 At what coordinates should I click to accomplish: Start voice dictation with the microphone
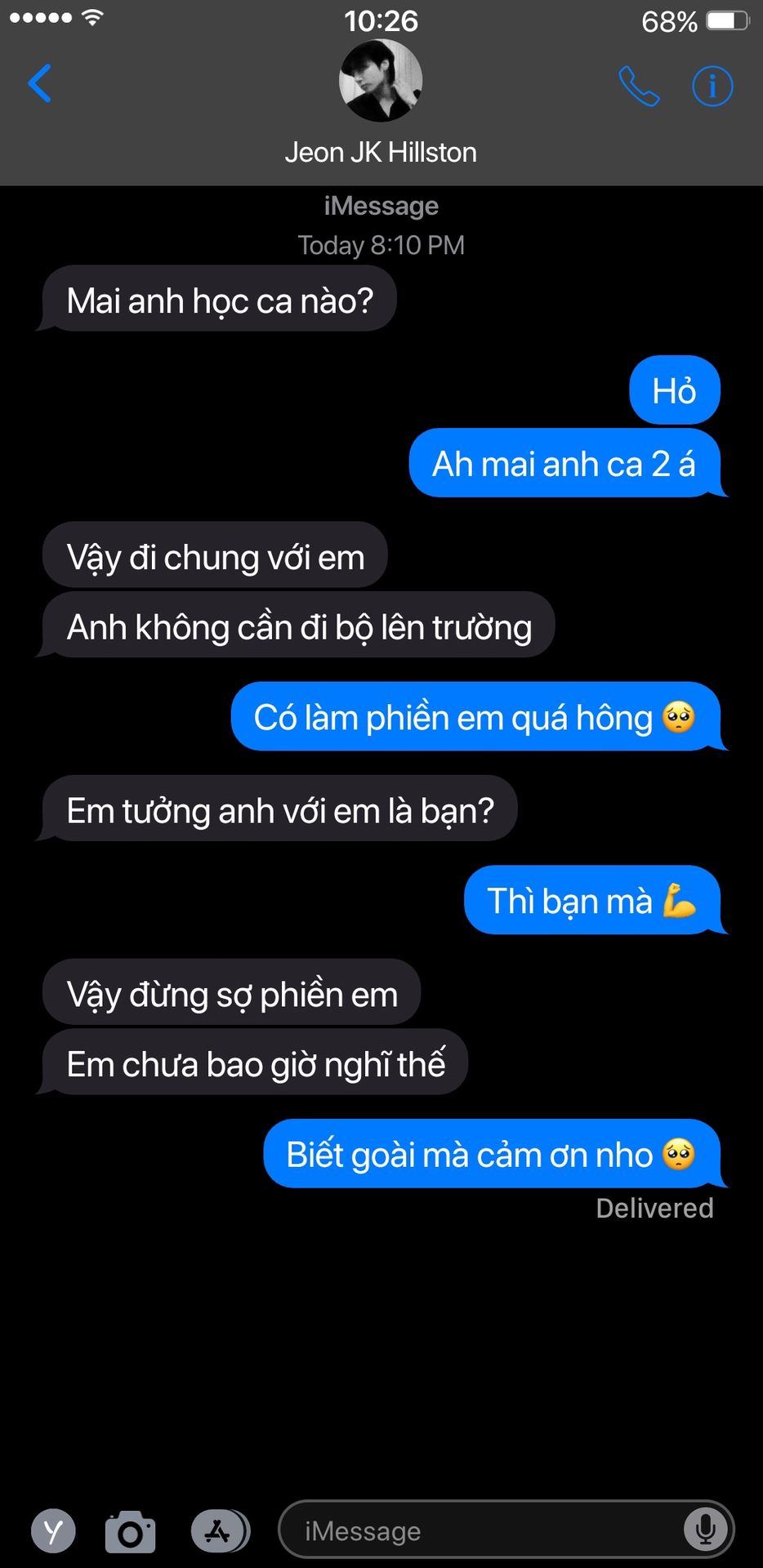(x=706, y=1530)
